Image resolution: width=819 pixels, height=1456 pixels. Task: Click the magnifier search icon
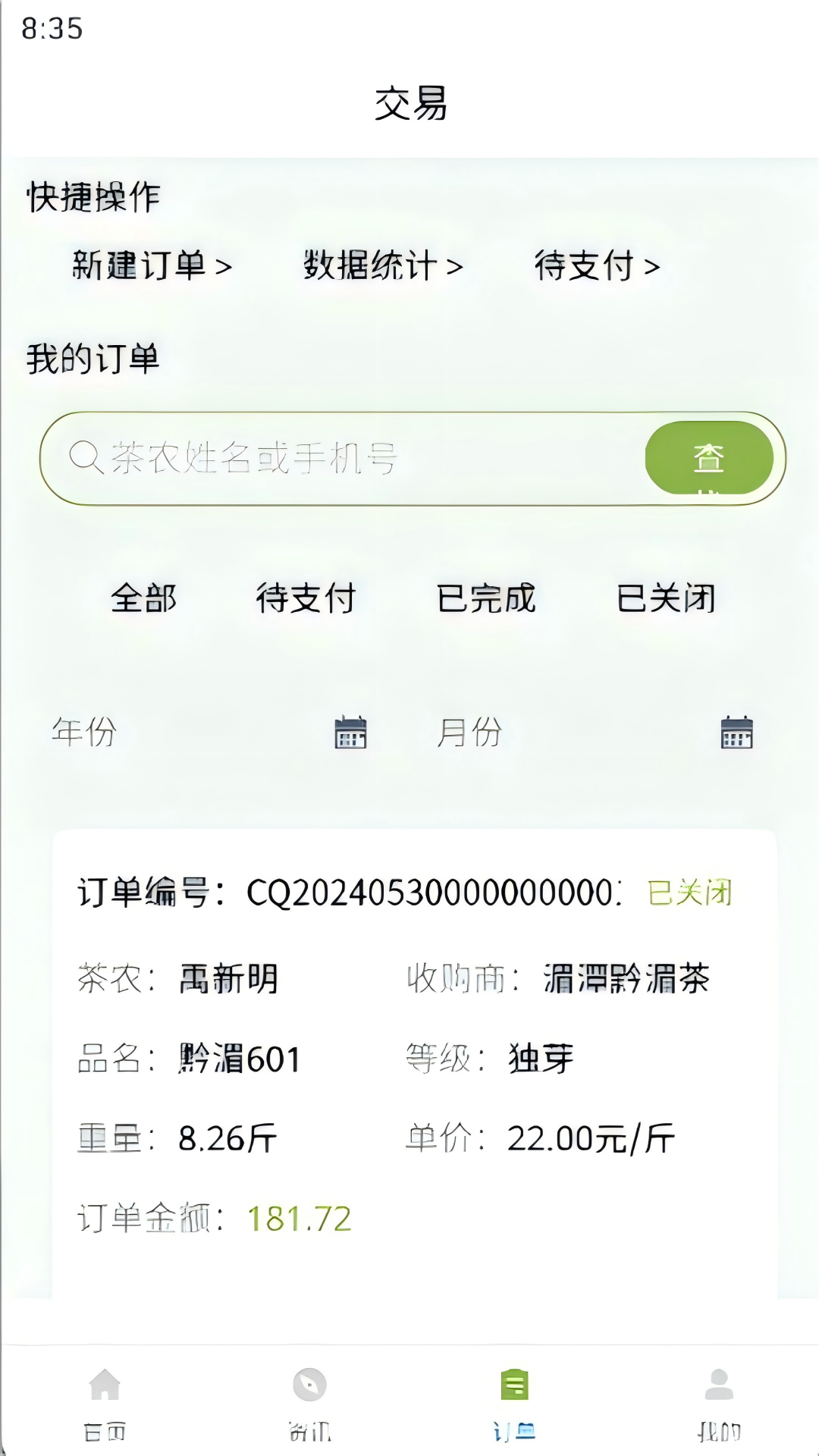pyautogui.click(x=84, y=456)
